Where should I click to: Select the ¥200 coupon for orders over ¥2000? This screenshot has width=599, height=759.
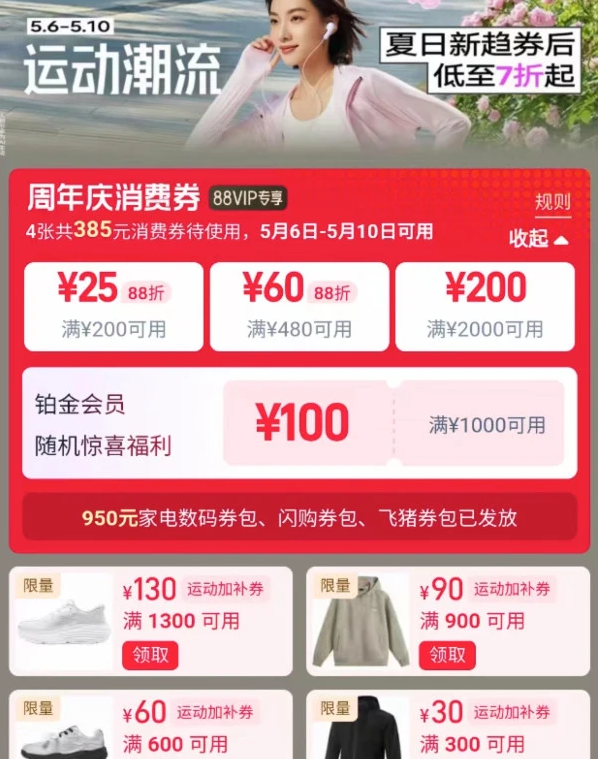coord(485,306)
